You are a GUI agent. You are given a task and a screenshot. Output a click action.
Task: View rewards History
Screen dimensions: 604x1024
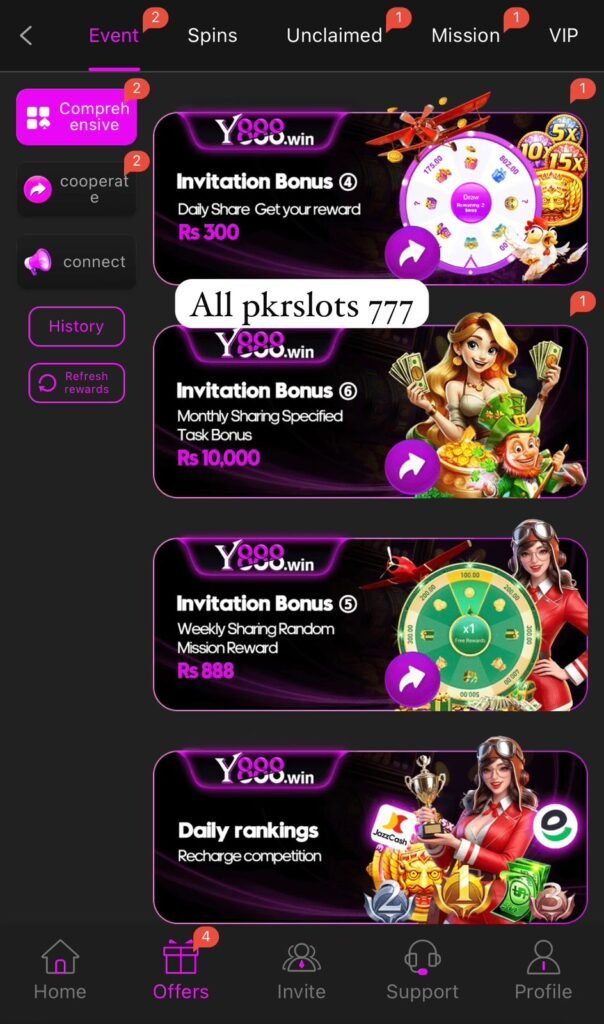pos(76,326)
